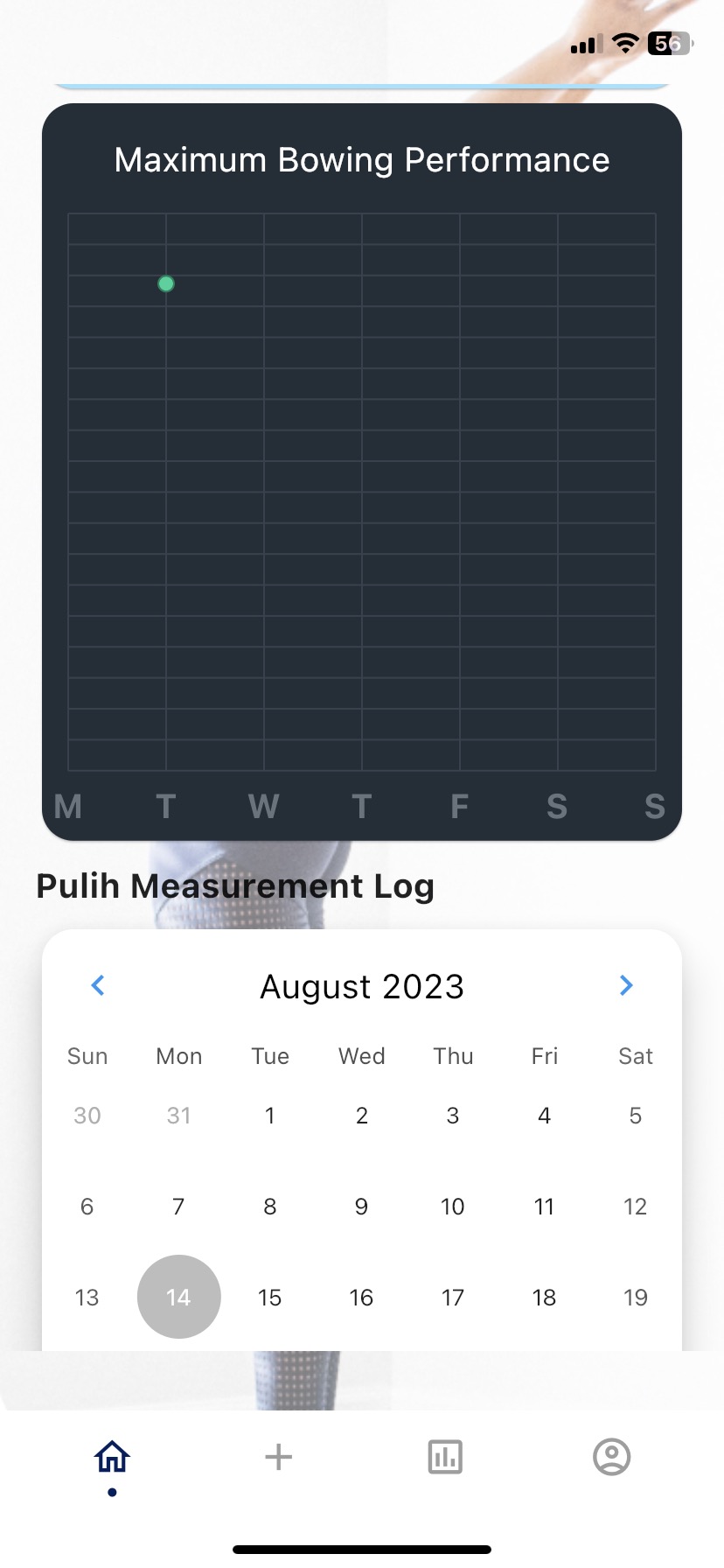Select August 14 in the calendar
The width and height of the screenshot is (724, 1568).
coord(178,1297)
